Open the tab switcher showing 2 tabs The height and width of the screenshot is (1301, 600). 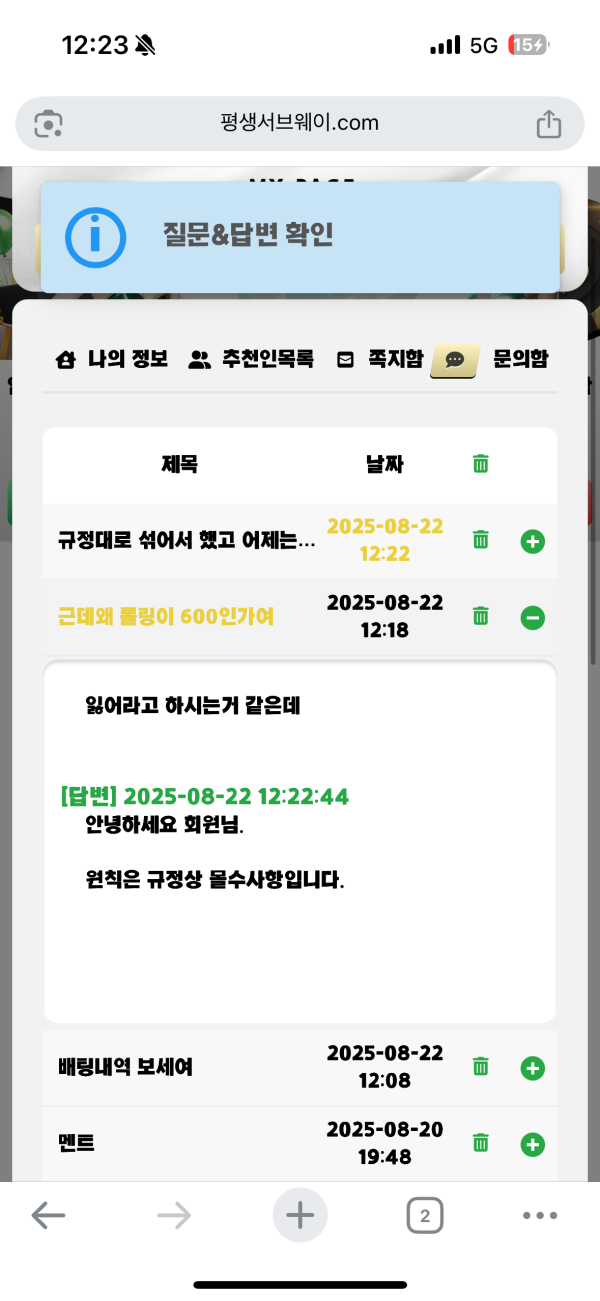click(x=425, y=1216)
